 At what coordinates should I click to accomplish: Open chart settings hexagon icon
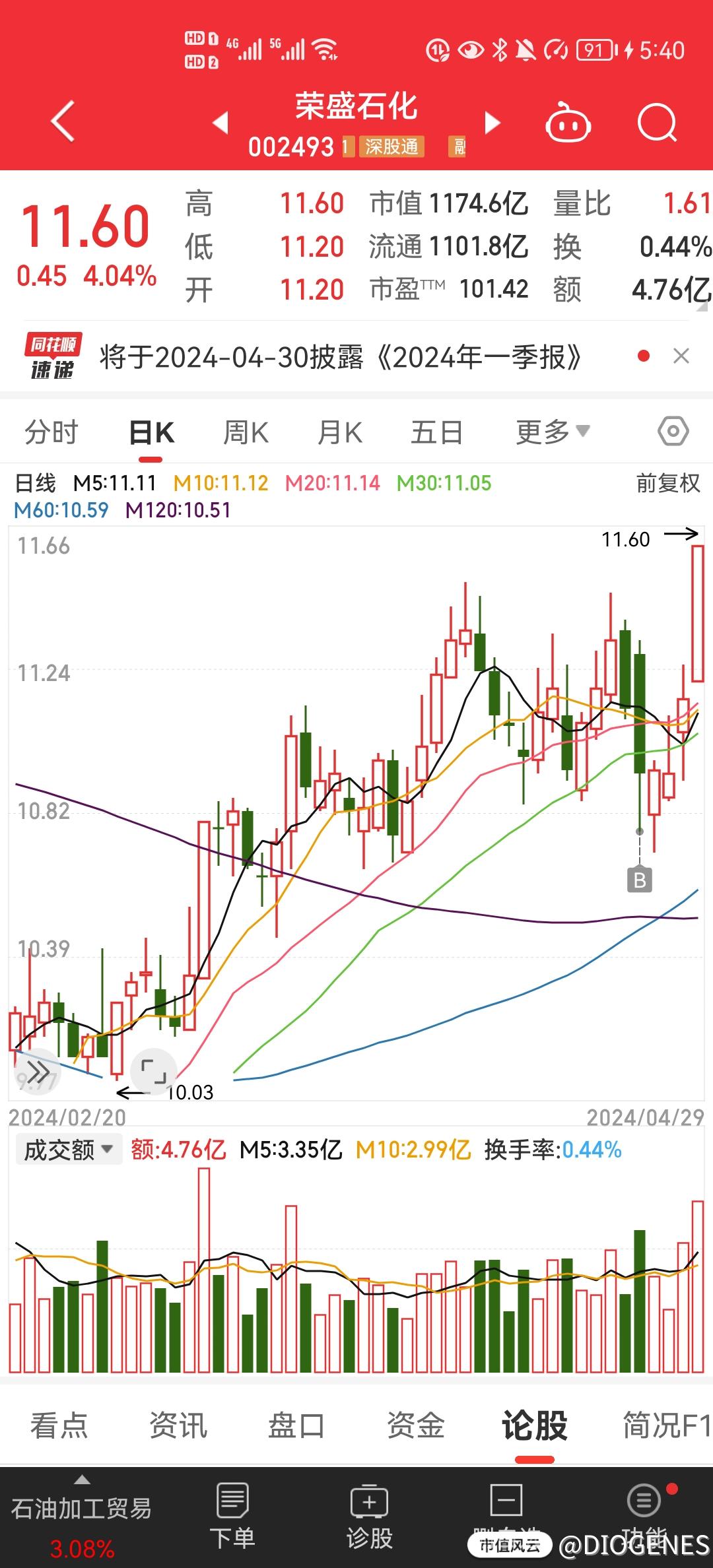tap(673, 432)
